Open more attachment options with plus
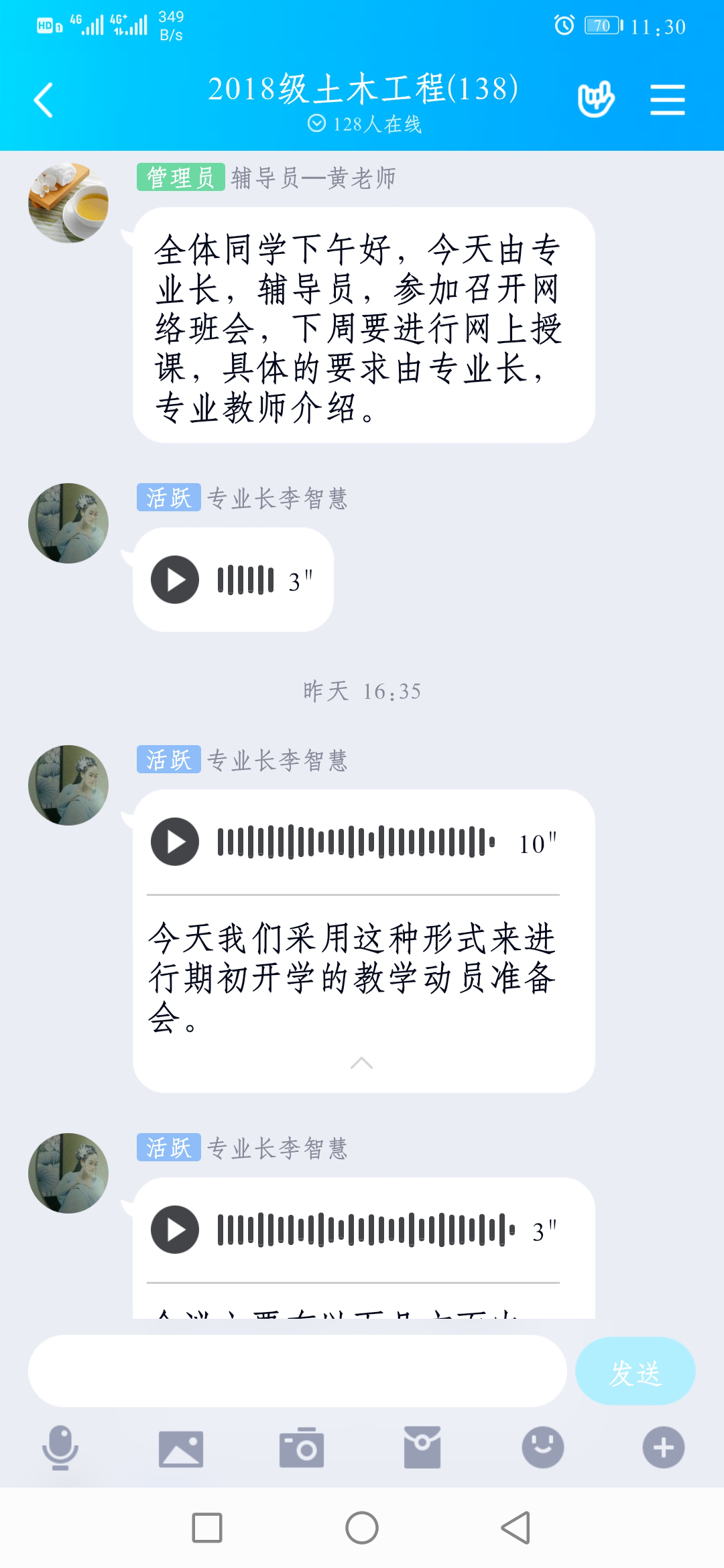 point(664,1447)
